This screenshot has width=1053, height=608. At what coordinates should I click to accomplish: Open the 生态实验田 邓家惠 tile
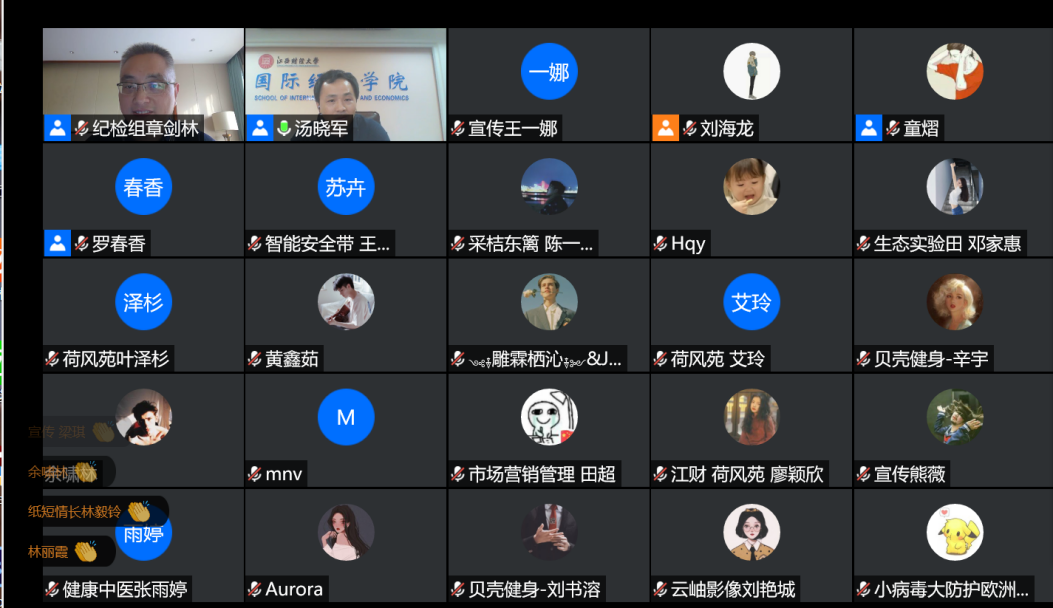point(954,199)
